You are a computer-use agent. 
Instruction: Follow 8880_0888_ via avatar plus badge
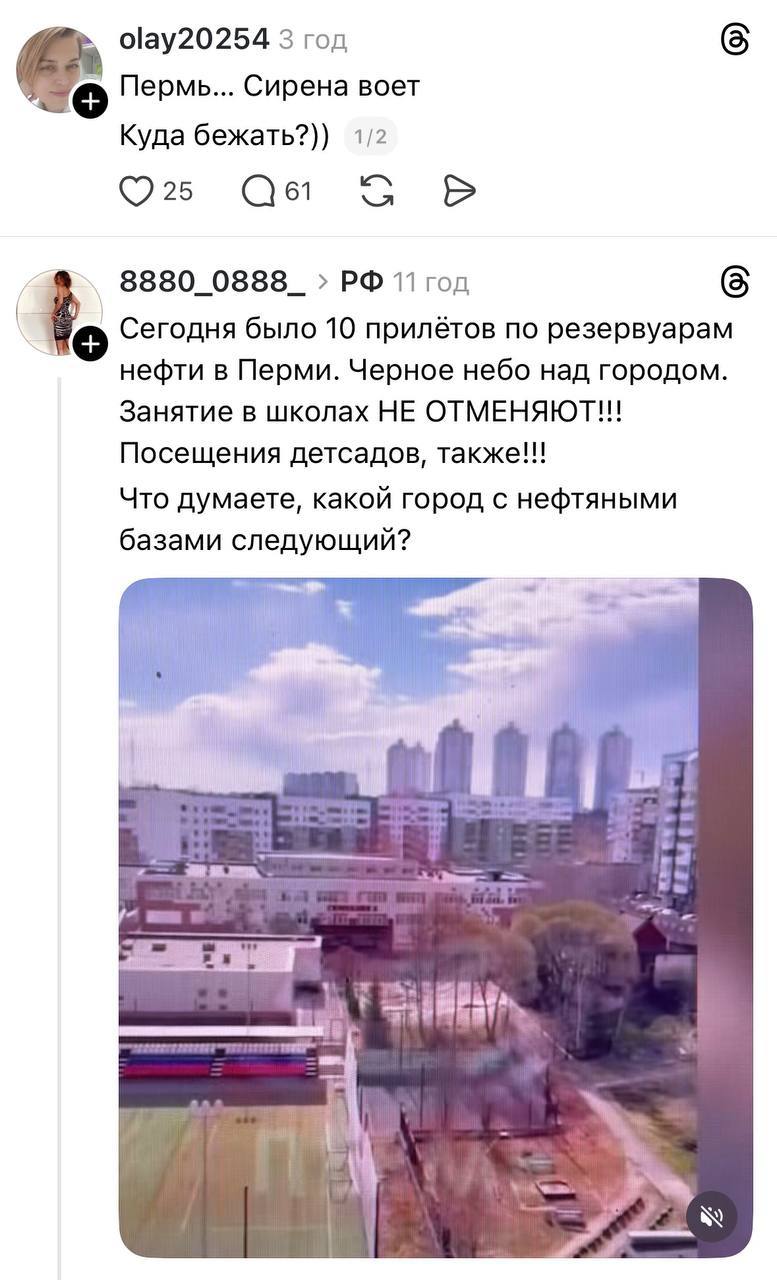click(90, 345)
